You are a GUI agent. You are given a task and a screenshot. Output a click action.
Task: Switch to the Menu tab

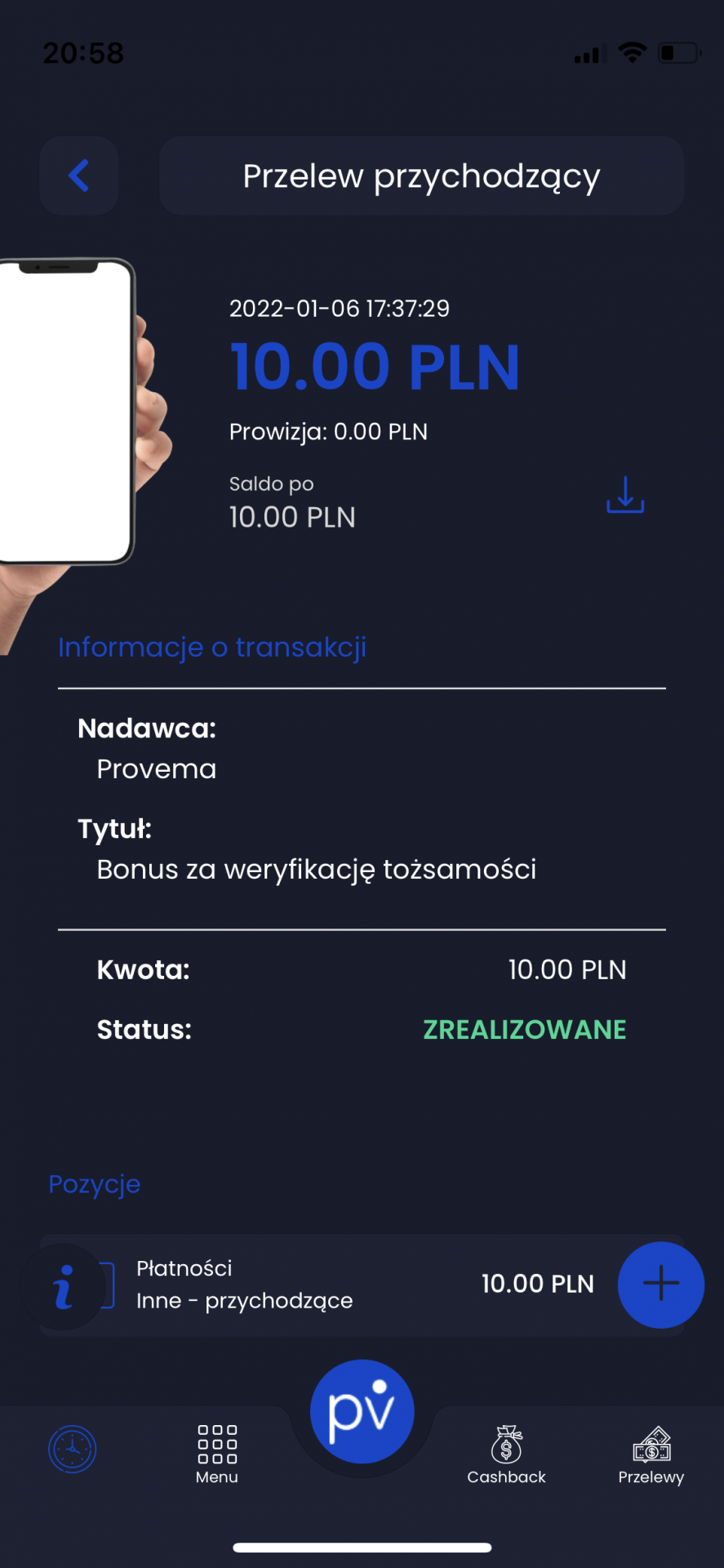(x=217, y=1454)
